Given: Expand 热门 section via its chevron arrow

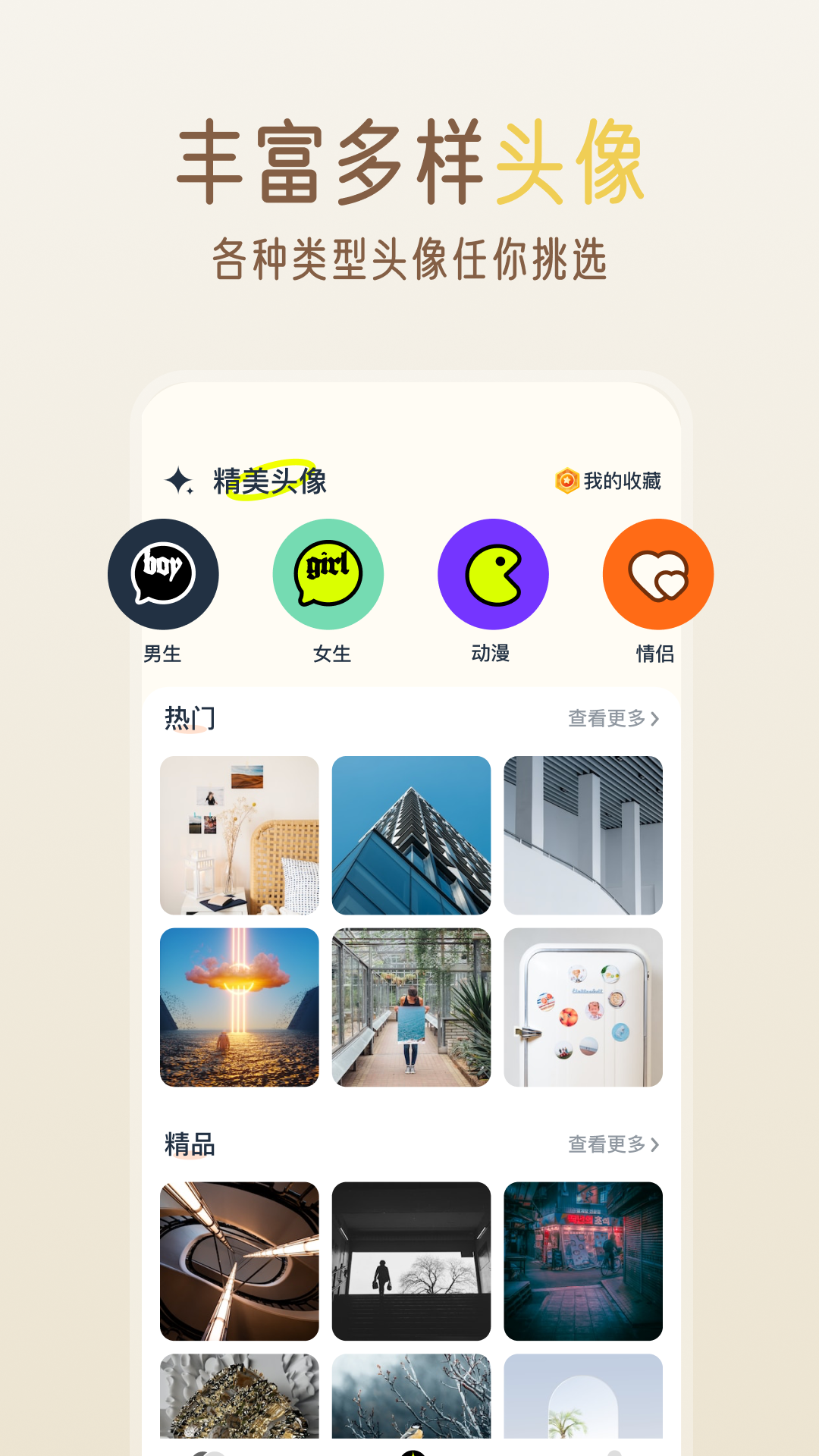Looking at the screenshot, I should point(657,717).
